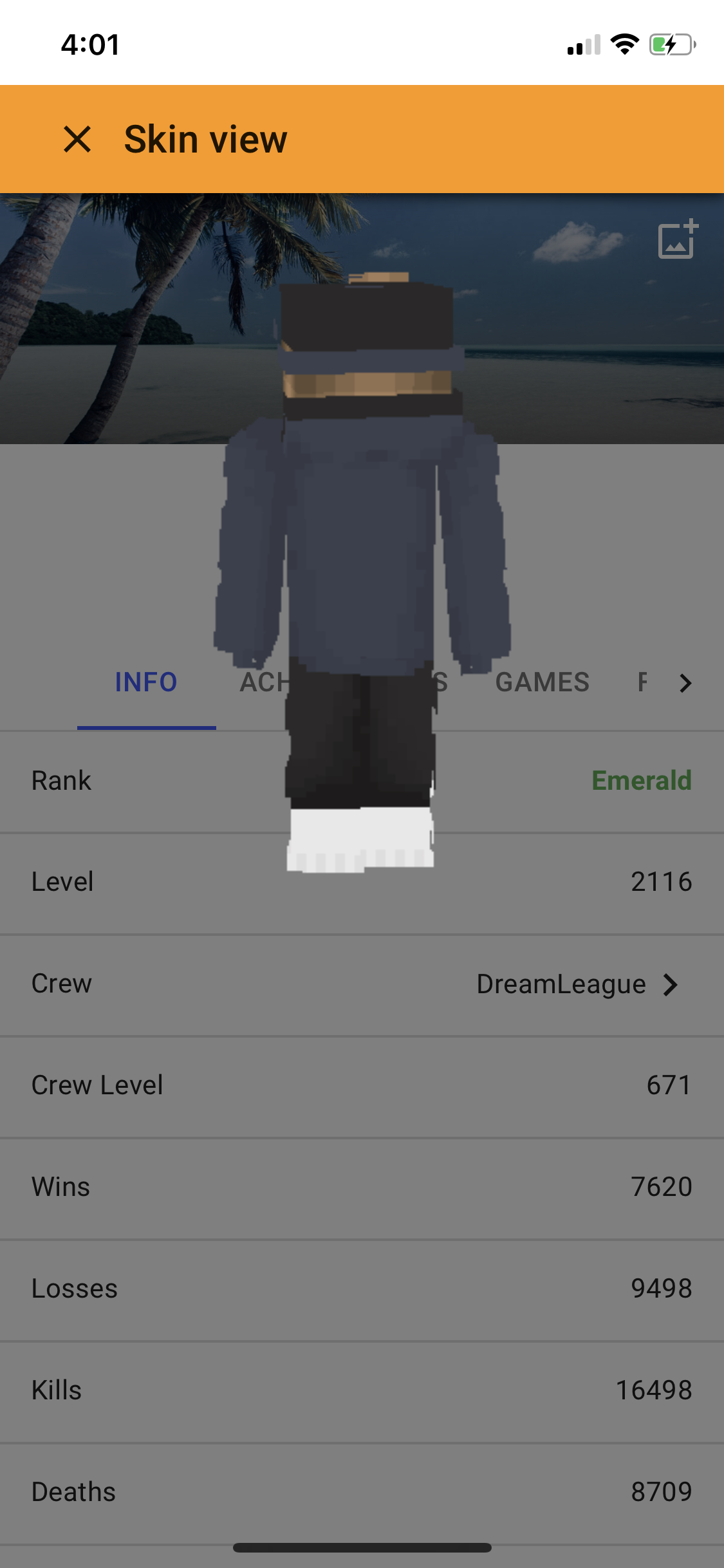
Task: Switch to the GAMES tab
Action: [542, 682]
